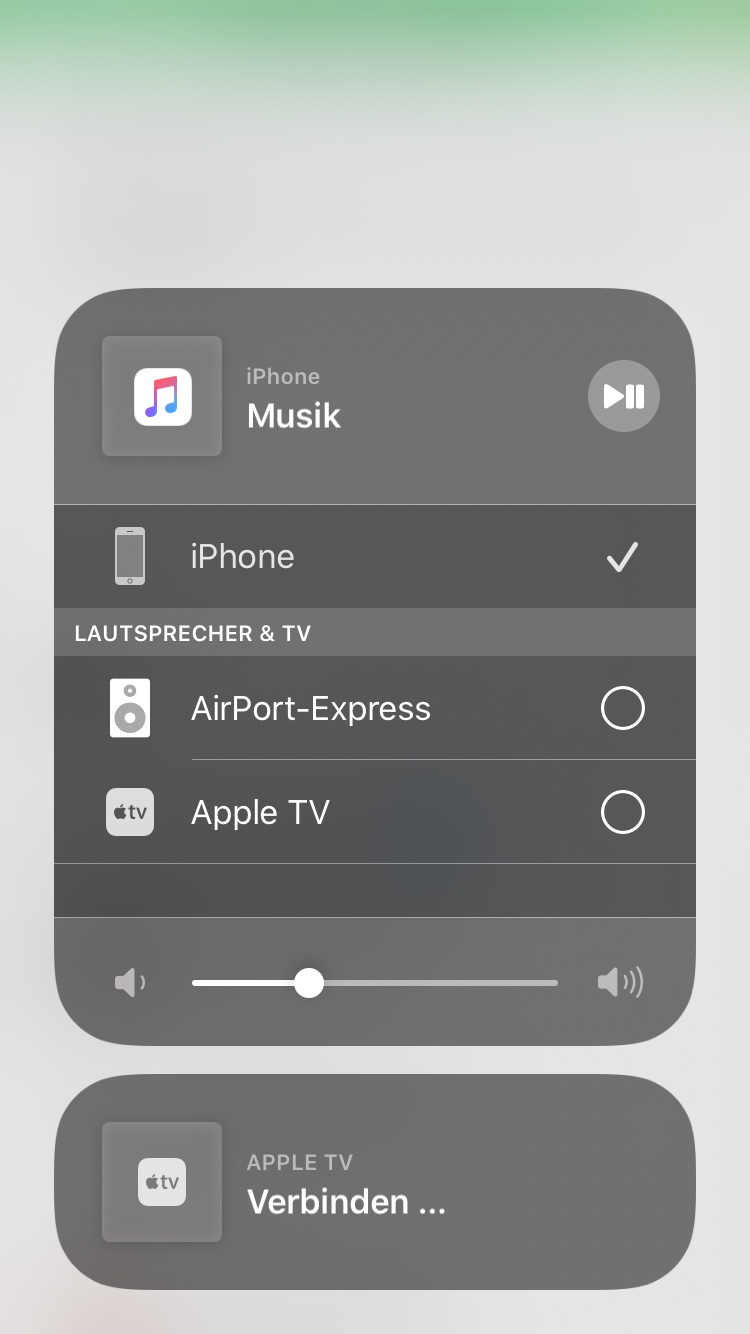Screen dimensions: 750x1334
Task: Select iPhone as audio output
Action: point(374,556)
